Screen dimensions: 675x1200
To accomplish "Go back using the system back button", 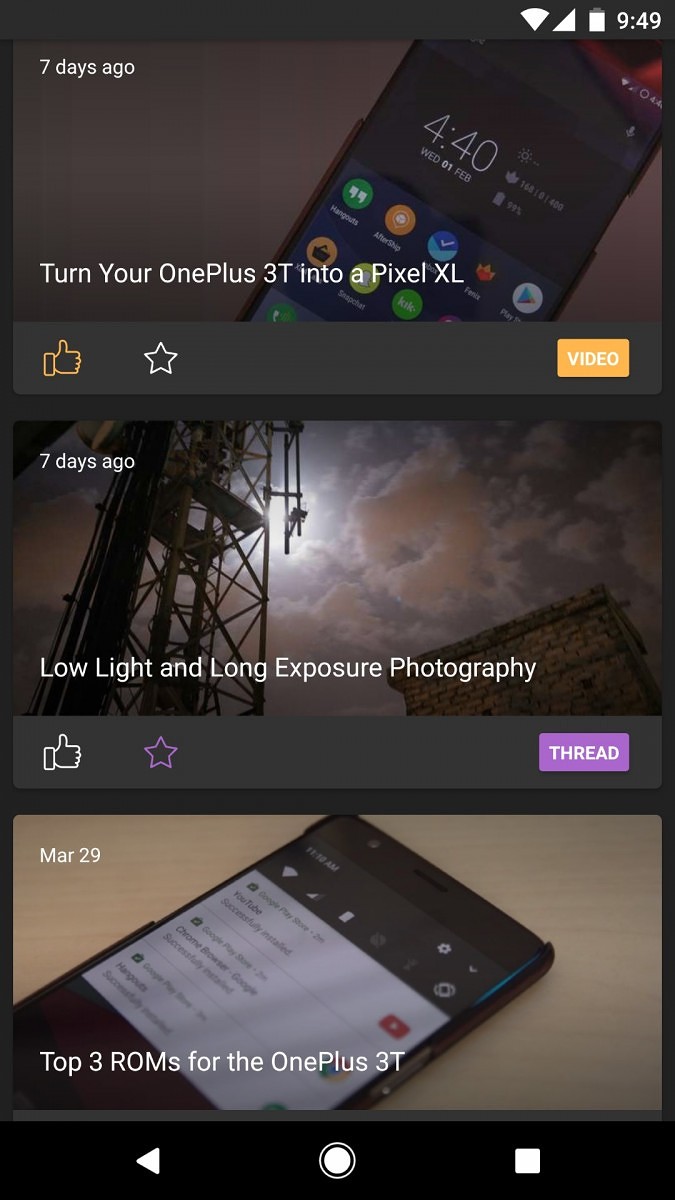I will [148, 1160].
